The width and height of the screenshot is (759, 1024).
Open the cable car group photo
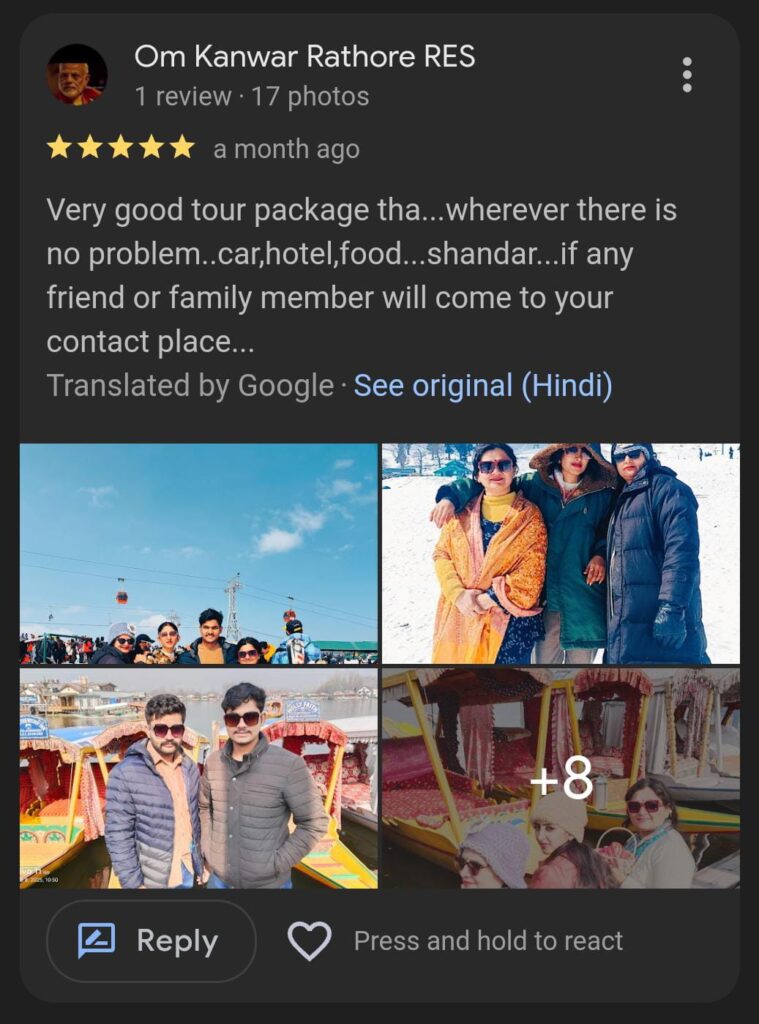(199, 554)
